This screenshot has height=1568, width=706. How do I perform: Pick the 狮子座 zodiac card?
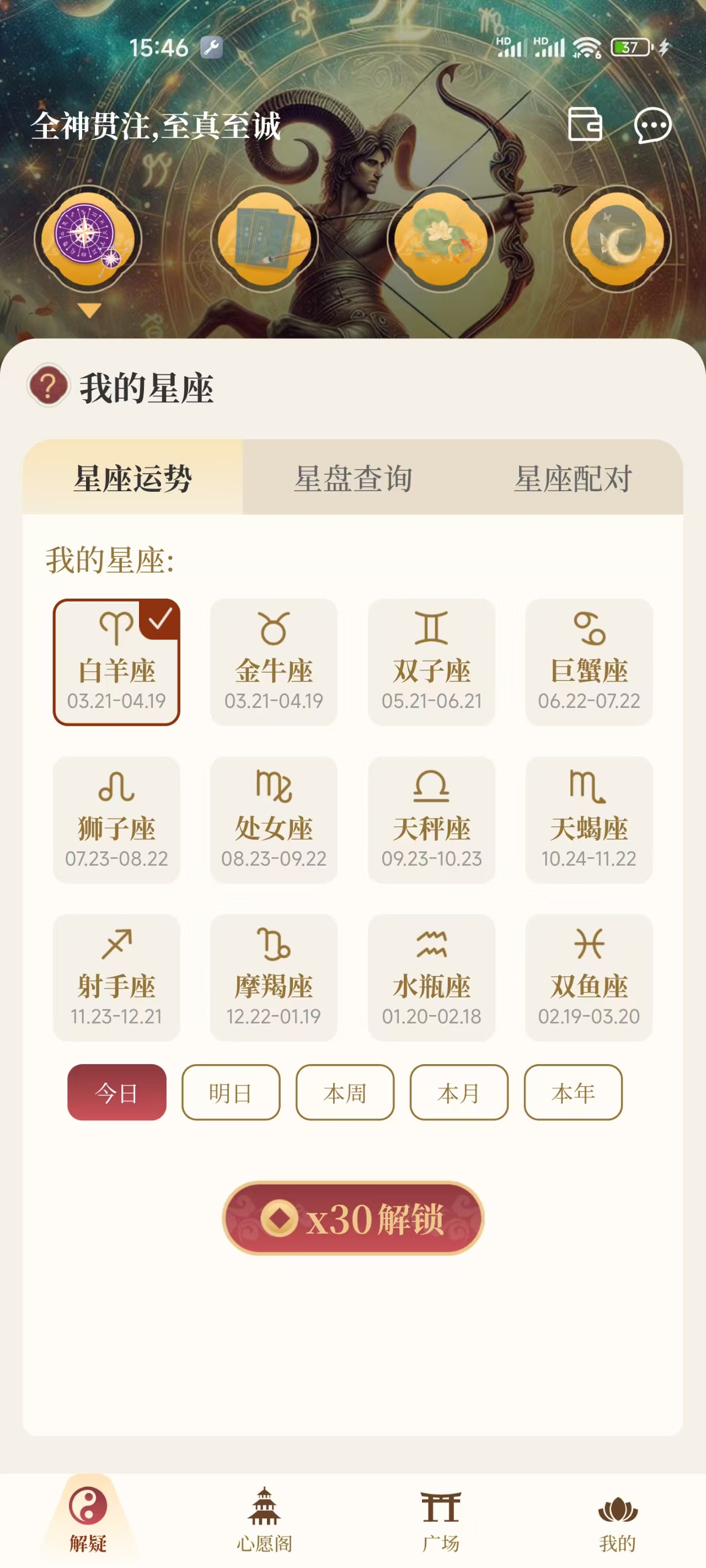[x=116, y=819]
